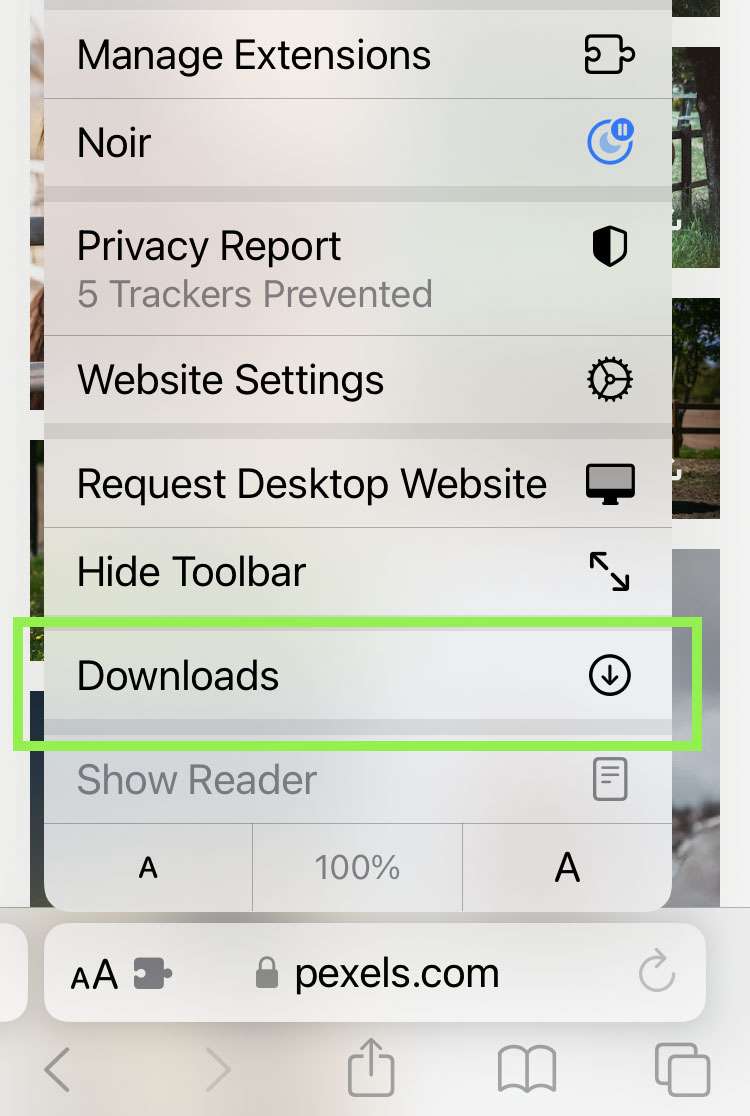The height and width of the screenshot is (1116, 750).
Task: View the Privacy Report
Action: pos(356,268)
